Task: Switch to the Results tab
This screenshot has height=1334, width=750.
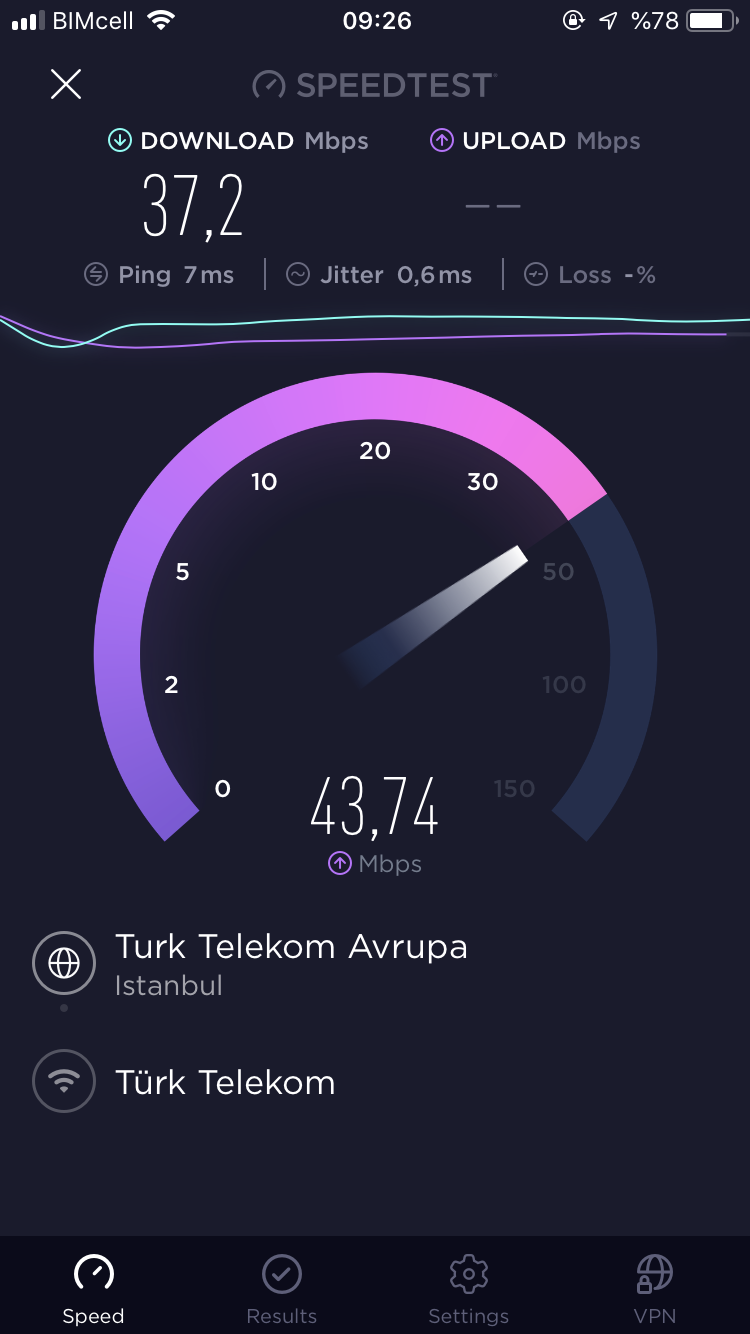Action: tap(281, 1288)
